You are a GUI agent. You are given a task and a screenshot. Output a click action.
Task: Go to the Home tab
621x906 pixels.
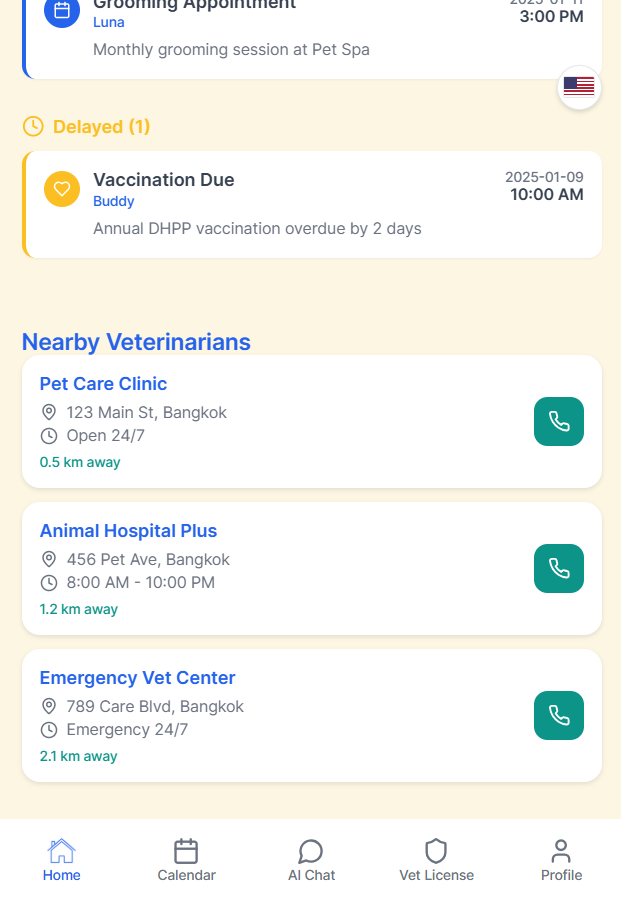(x=61, y=860)
